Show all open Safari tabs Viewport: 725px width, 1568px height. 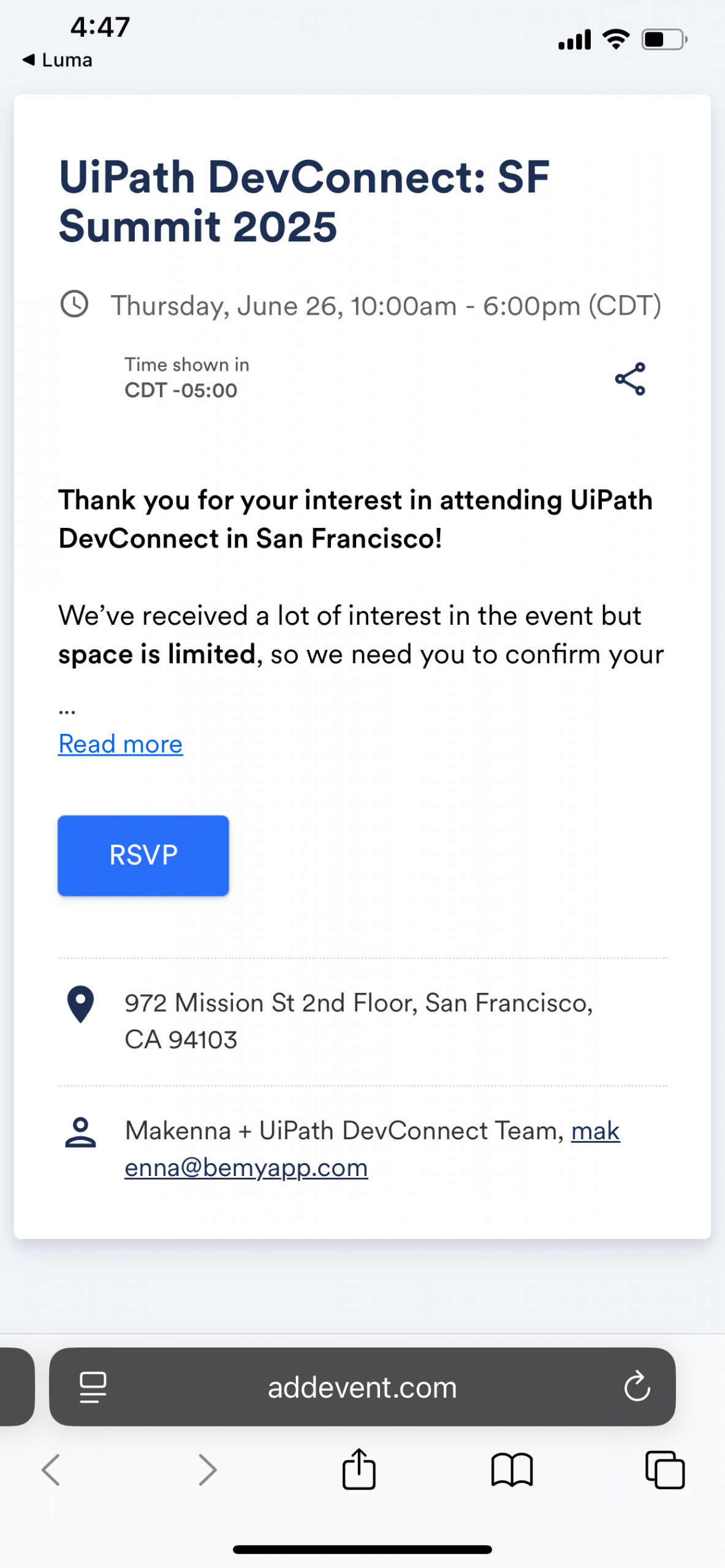point(665,1469)
